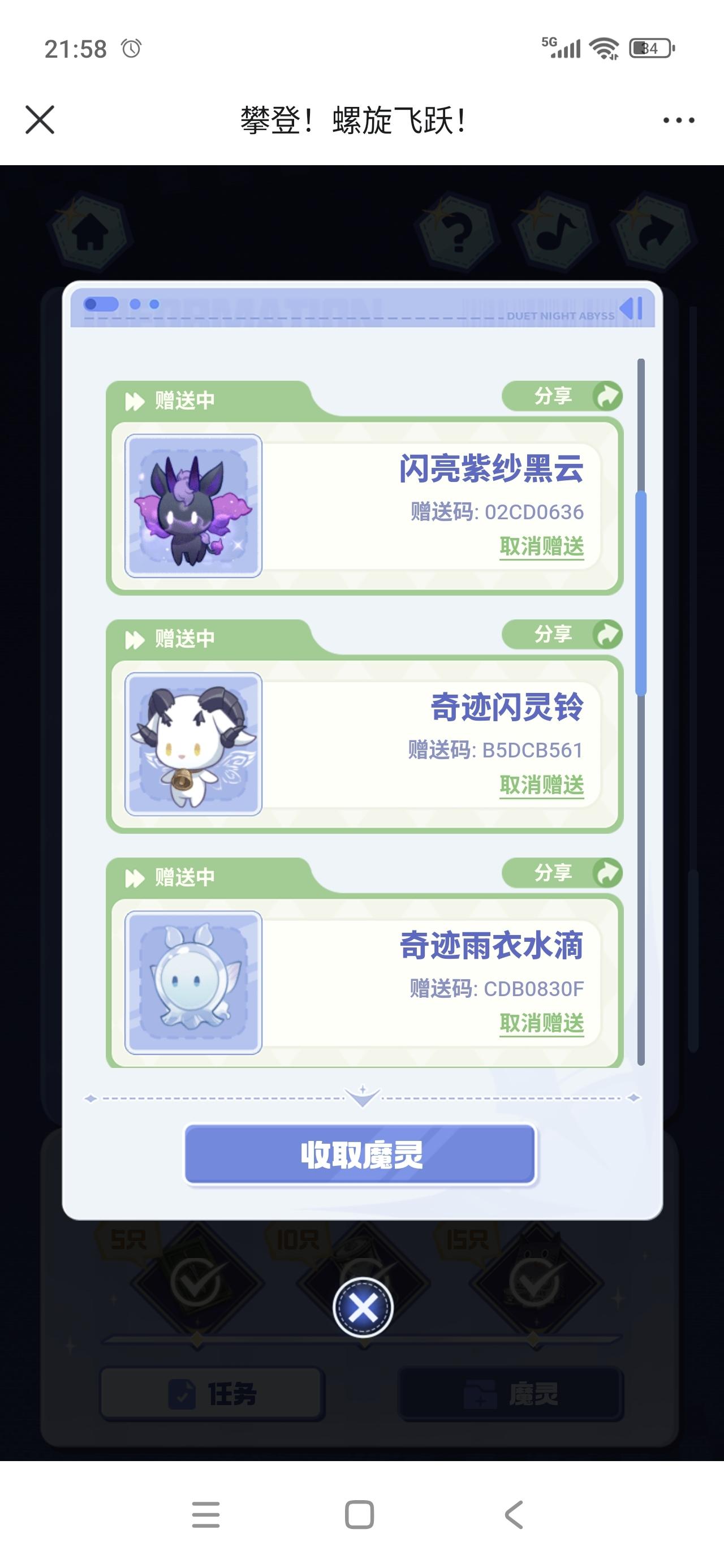Go back with the system back button
The width and height of the screenshot is (724, 1568).
[514, 1514]
